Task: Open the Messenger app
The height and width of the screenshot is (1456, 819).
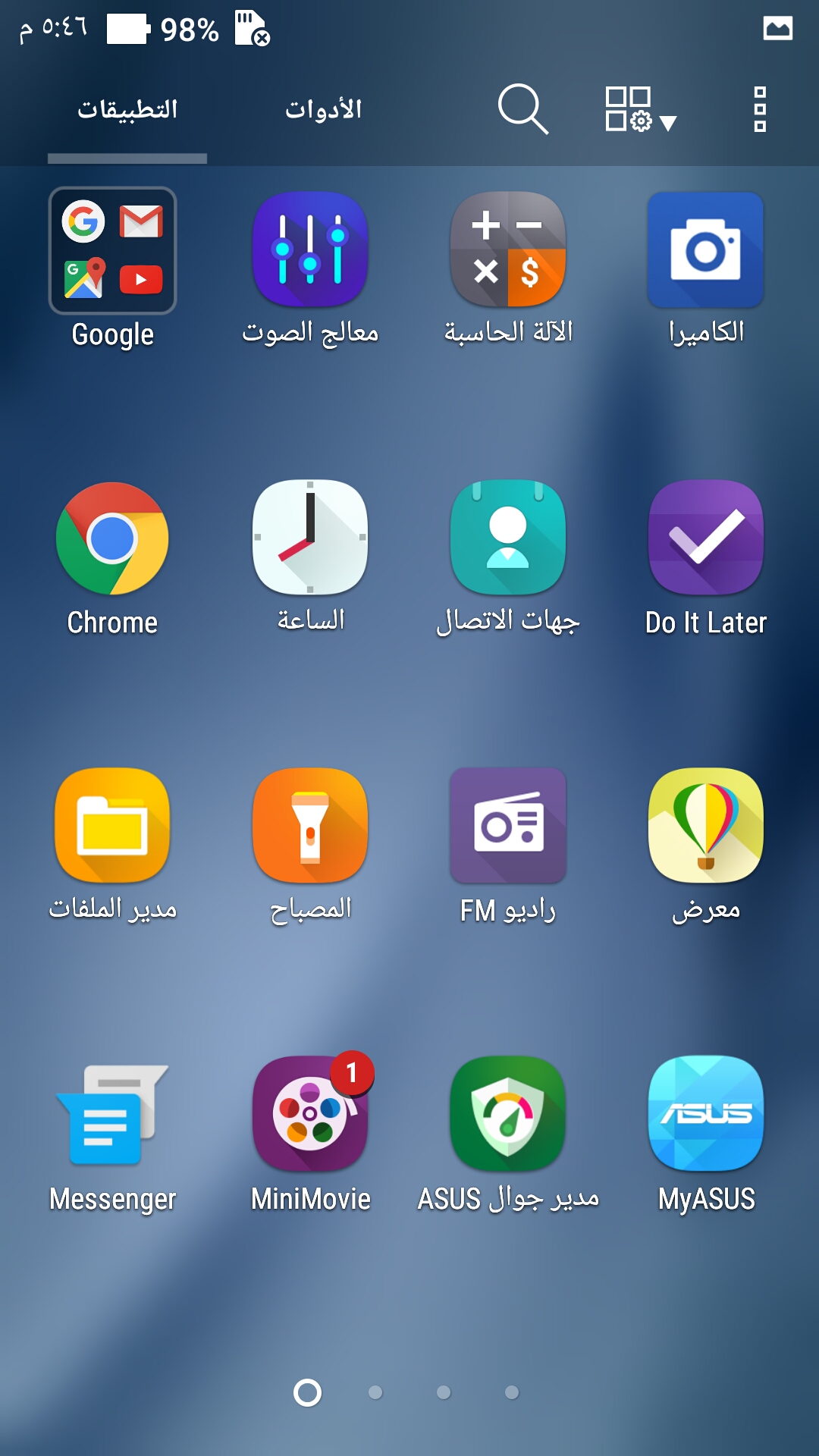Action: pyautogui.click(x=113, y=1114)
